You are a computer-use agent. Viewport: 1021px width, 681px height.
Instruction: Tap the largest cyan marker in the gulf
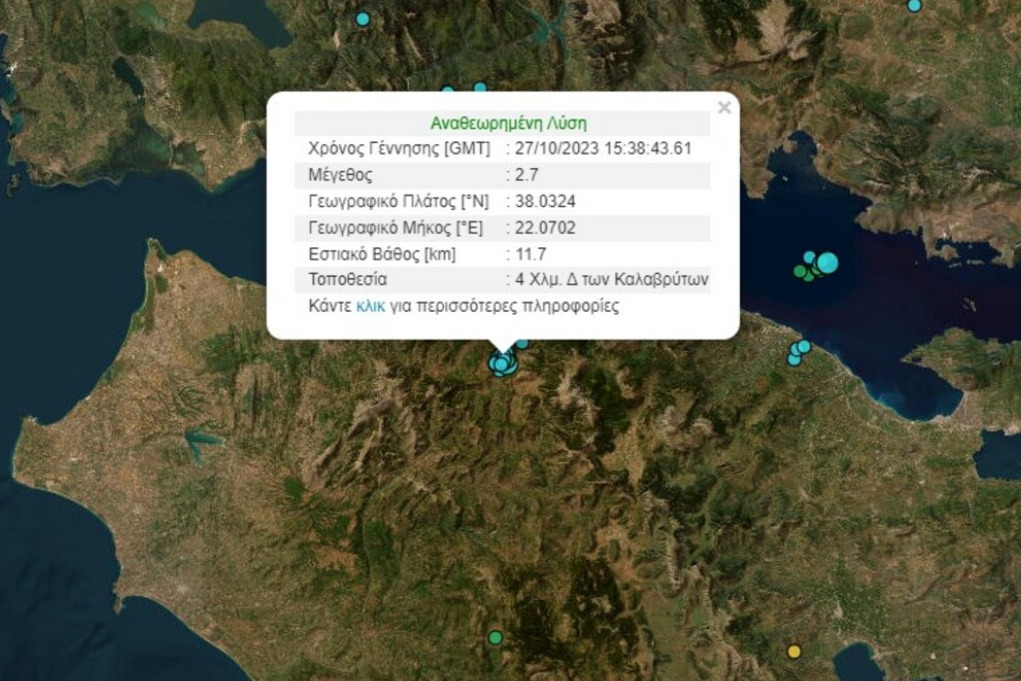(826, 264)
